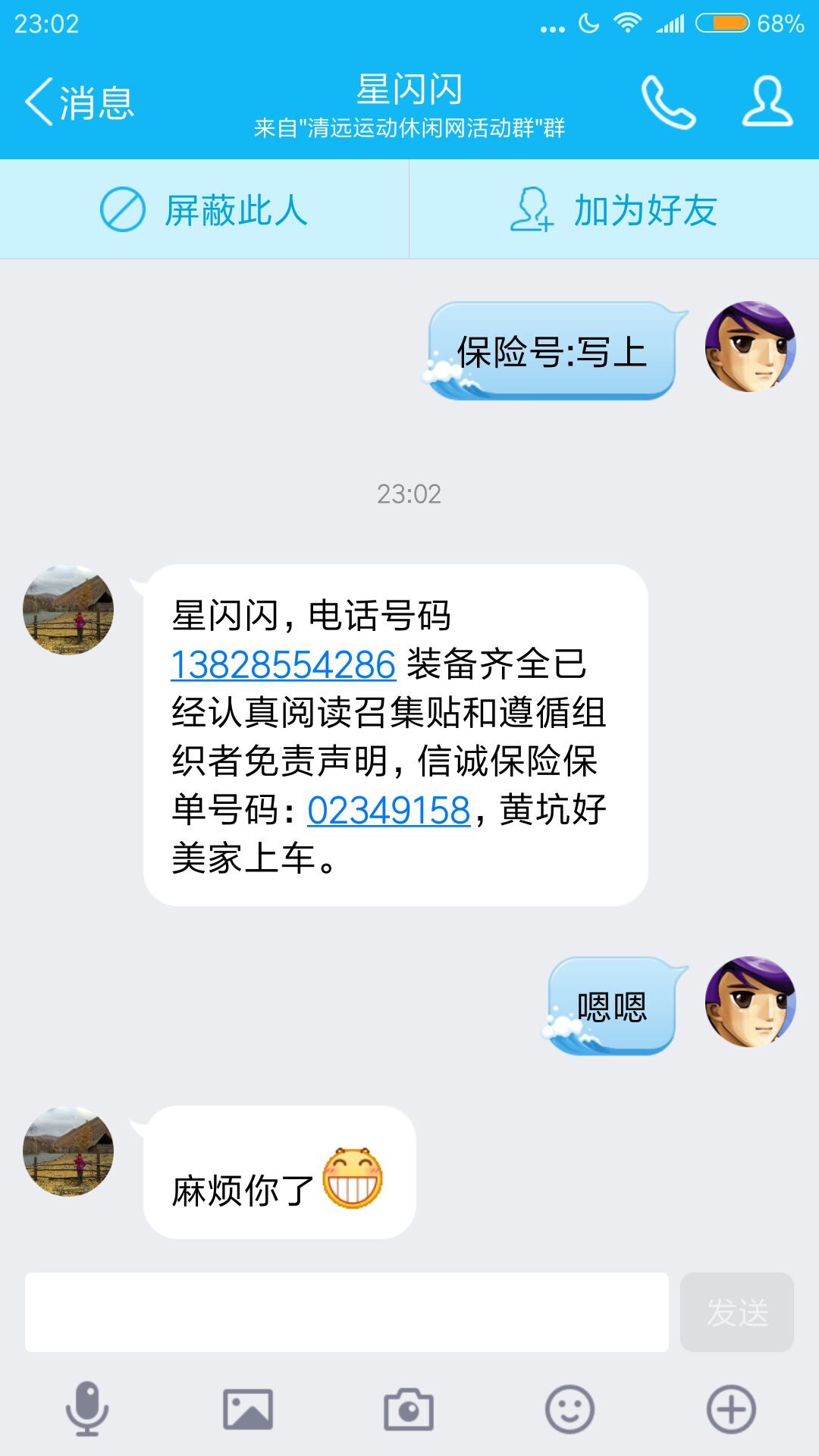Screen dimensions: 819x1456
Task: Tap group subtitle 清远运动休闲网活动群
Action: pos(409,127)
